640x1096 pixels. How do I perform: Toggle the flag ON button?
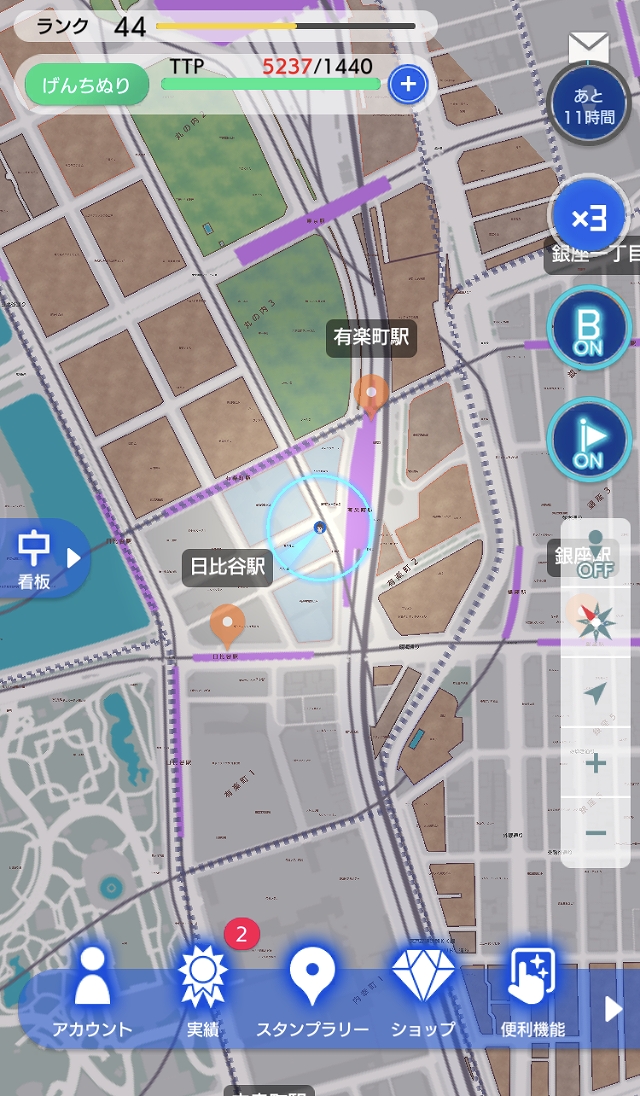588,439
